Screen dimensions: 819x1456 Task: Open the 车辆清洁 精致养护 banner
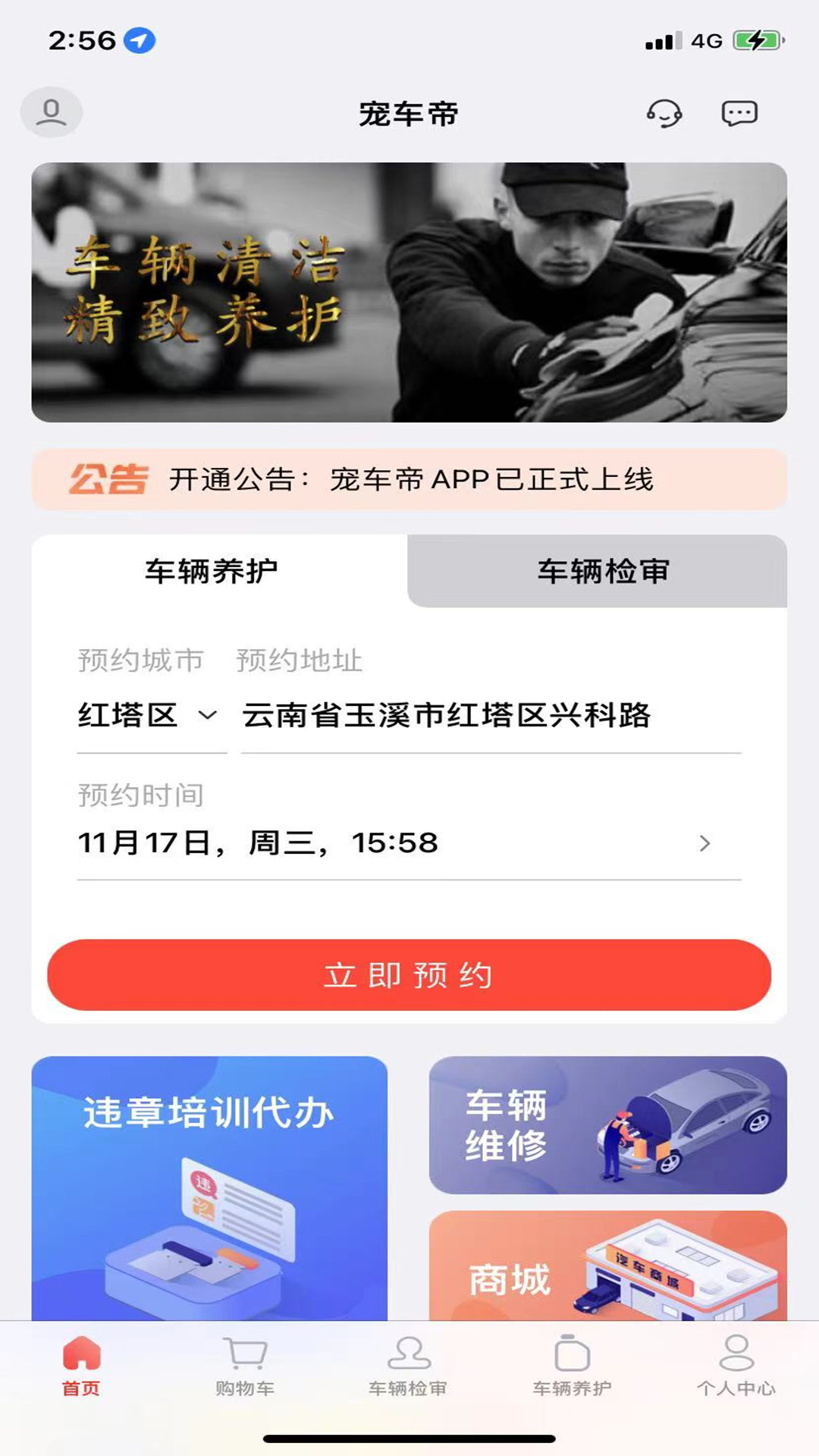[409, 292]
